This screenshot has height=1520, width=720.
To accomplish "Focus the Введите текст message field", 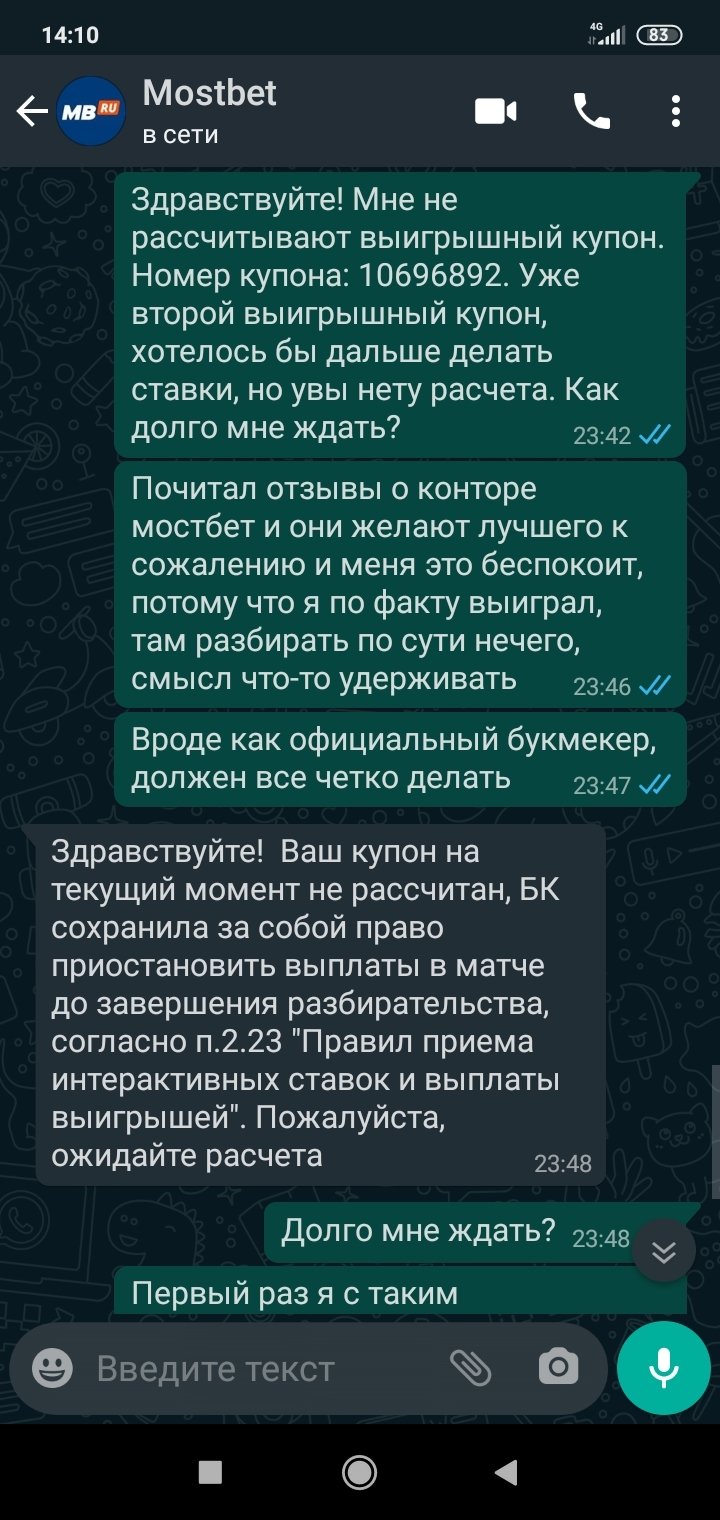I will click(260, 1367).
